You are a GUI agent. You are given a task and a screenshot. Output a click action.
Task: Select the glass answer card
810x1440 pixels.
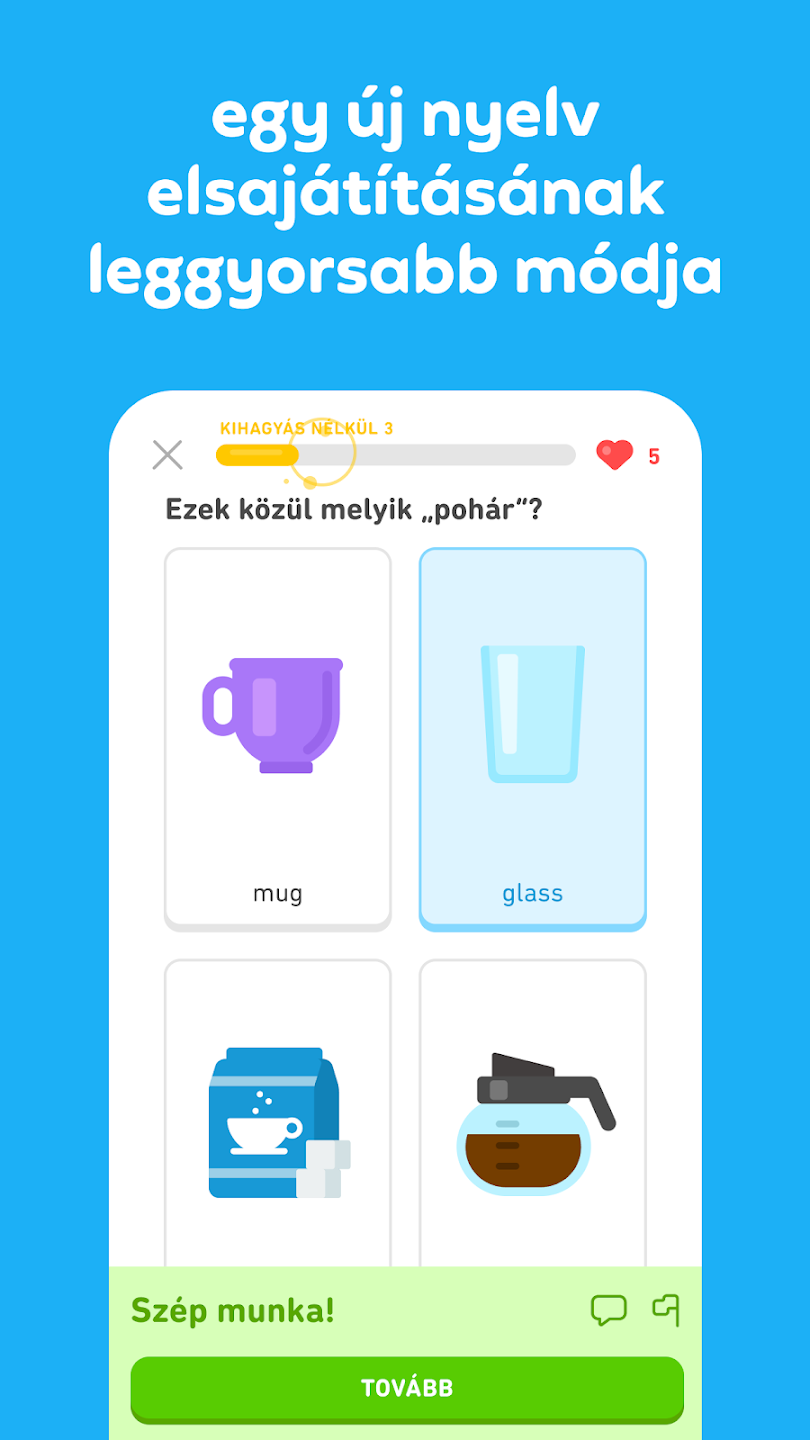point(532,737)
